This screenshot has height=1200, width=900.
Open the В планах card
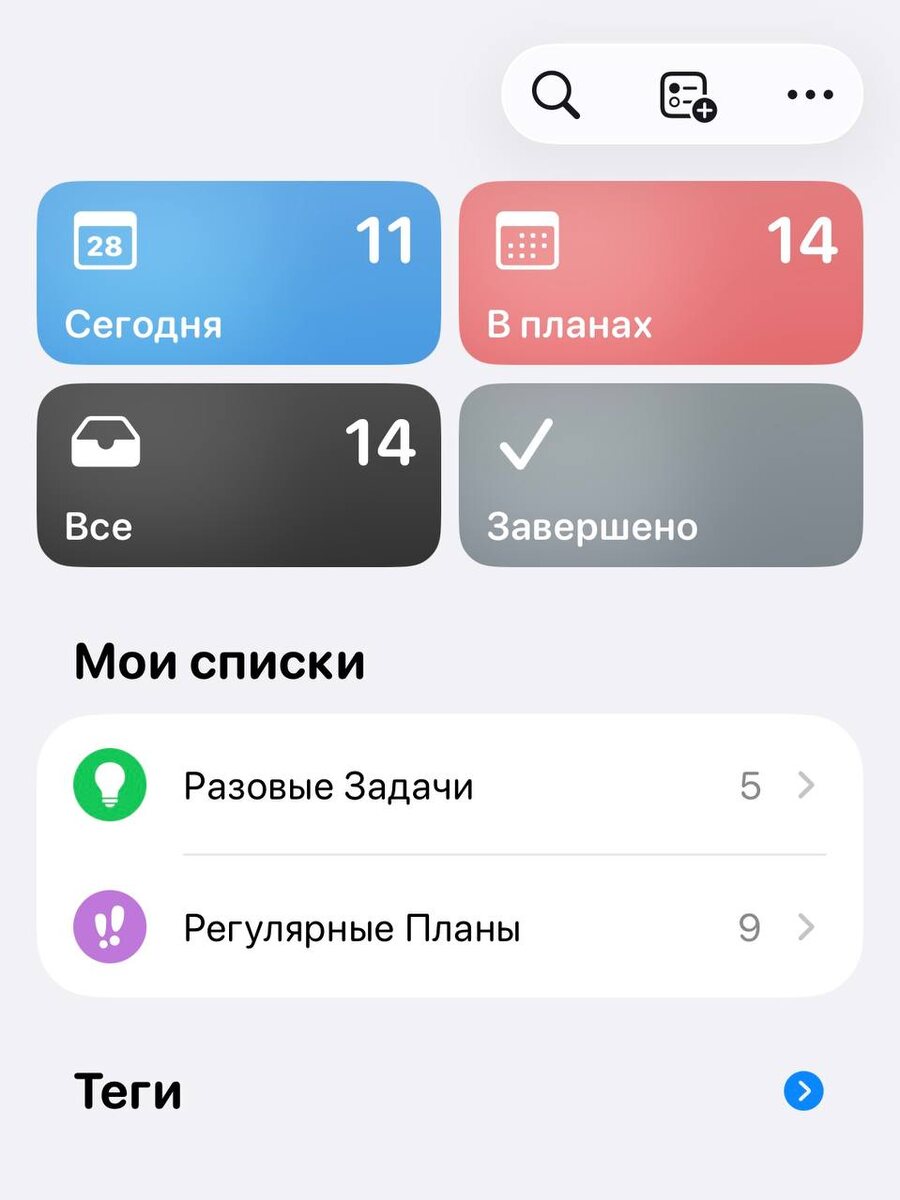[661, 272]
